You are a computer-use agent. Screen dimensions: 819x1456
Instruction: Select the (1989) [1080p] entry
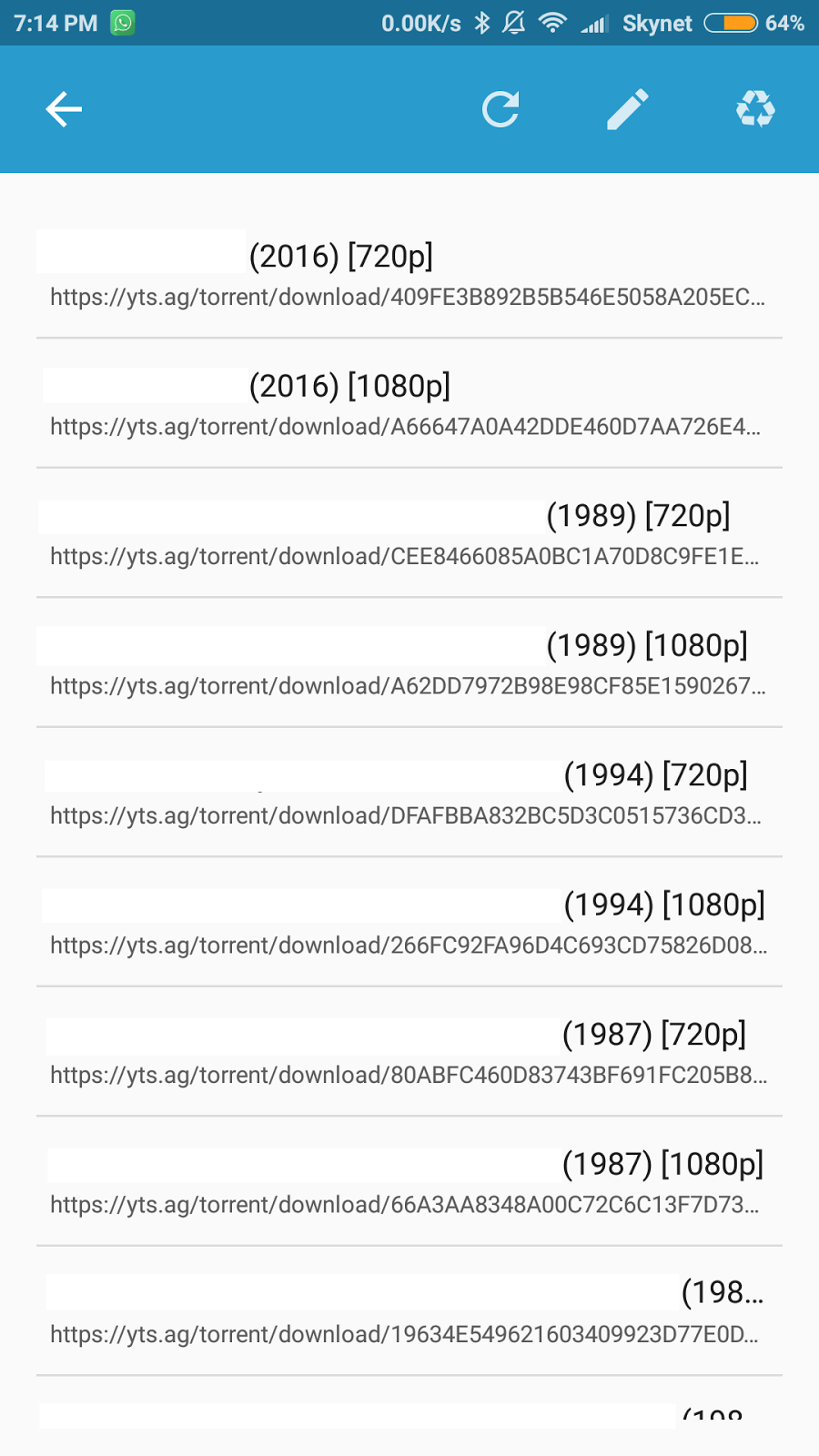pos(409,662)
